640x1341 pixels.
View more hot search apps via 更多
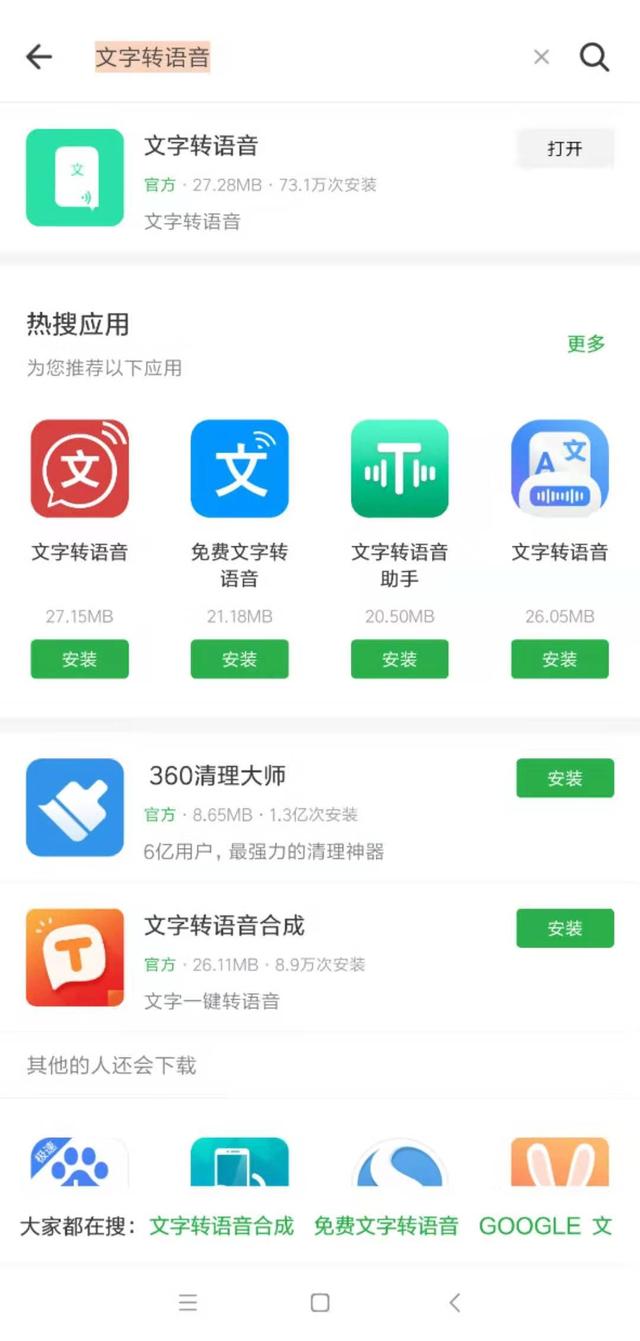tap(586, 344)
